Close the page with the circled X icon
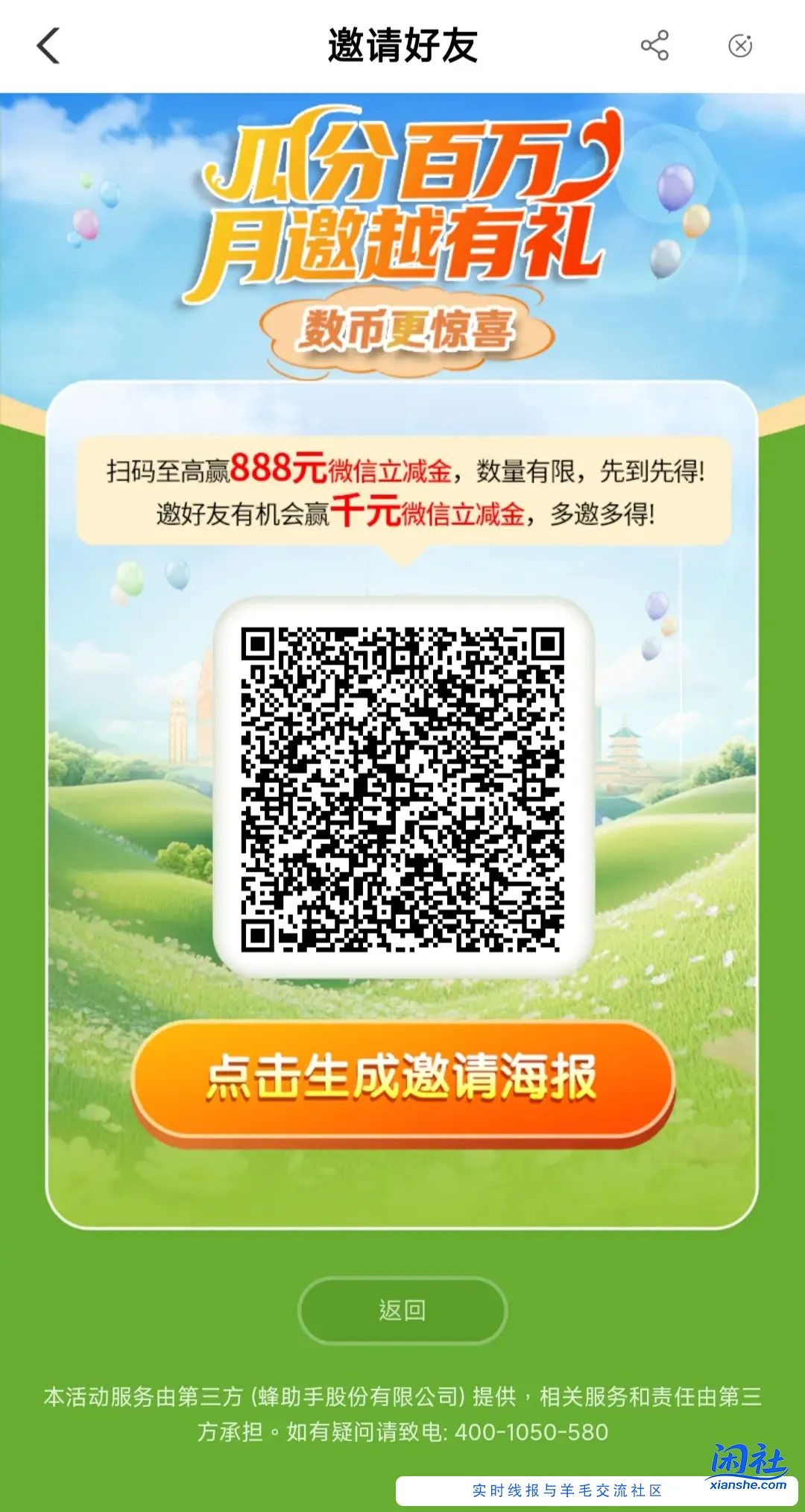 [x=739, y=46]
